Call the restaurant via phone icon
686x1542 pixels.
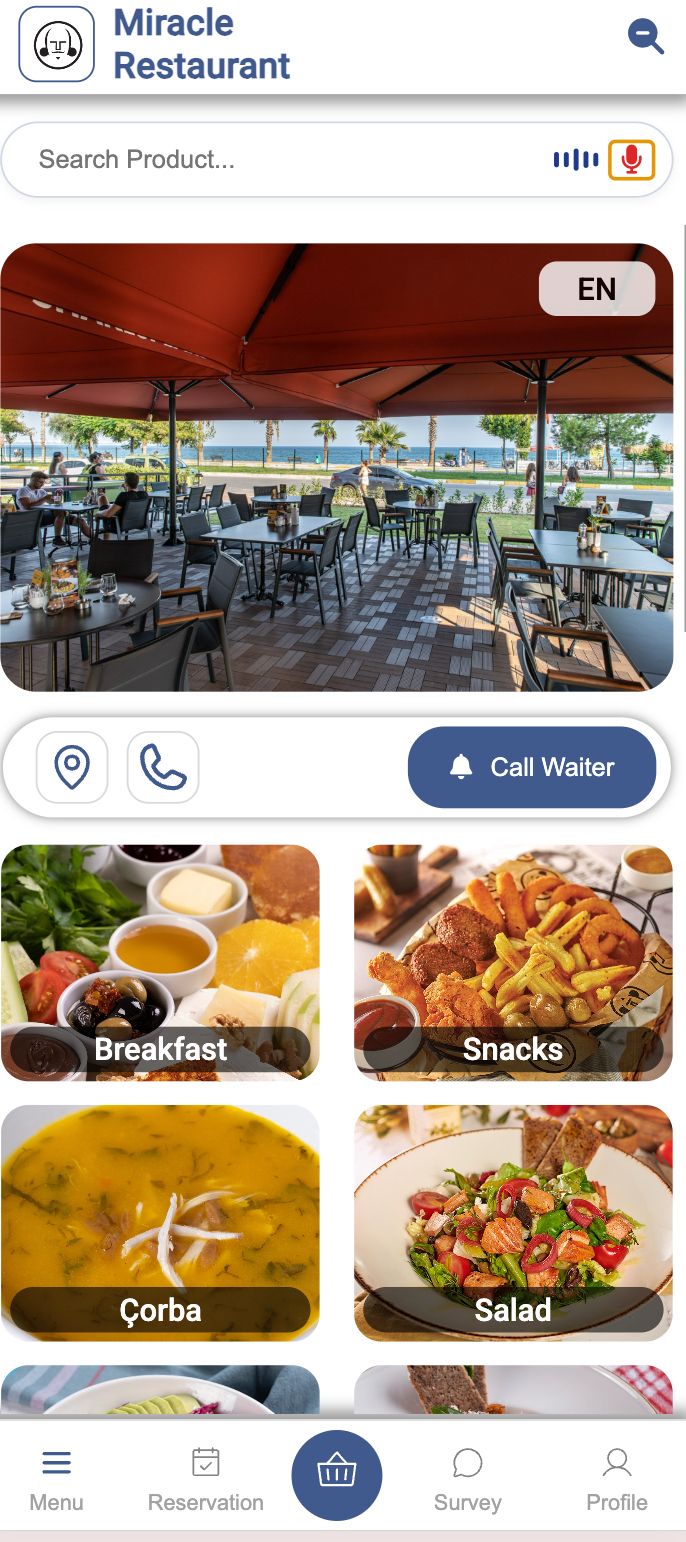pos(163,767)
